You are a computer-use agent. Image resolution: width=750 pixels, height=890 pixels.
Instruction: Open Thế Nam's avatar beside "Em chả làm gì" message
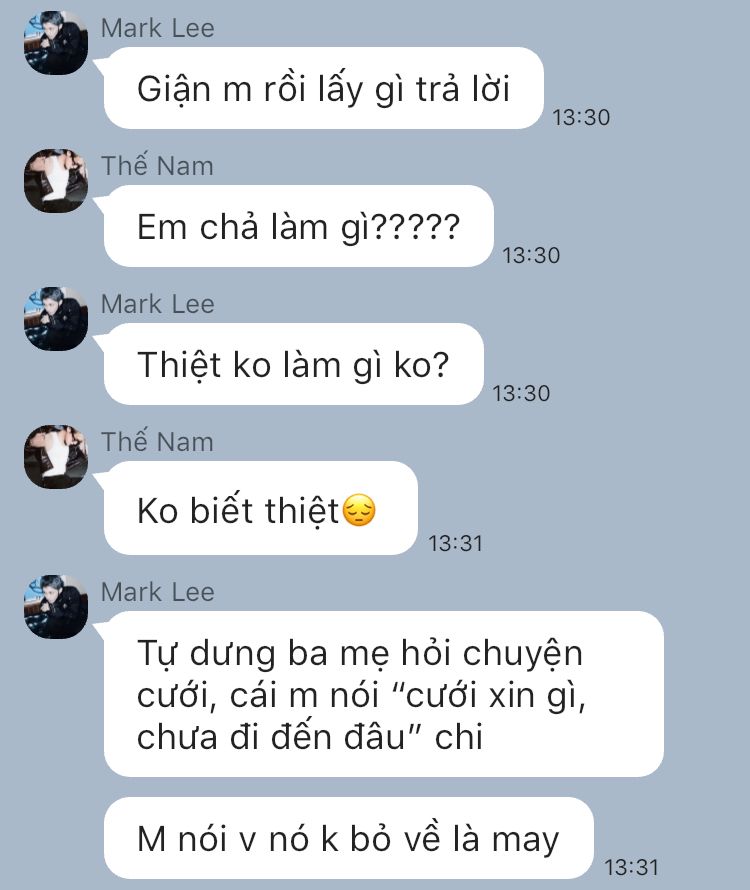(56, 181)
